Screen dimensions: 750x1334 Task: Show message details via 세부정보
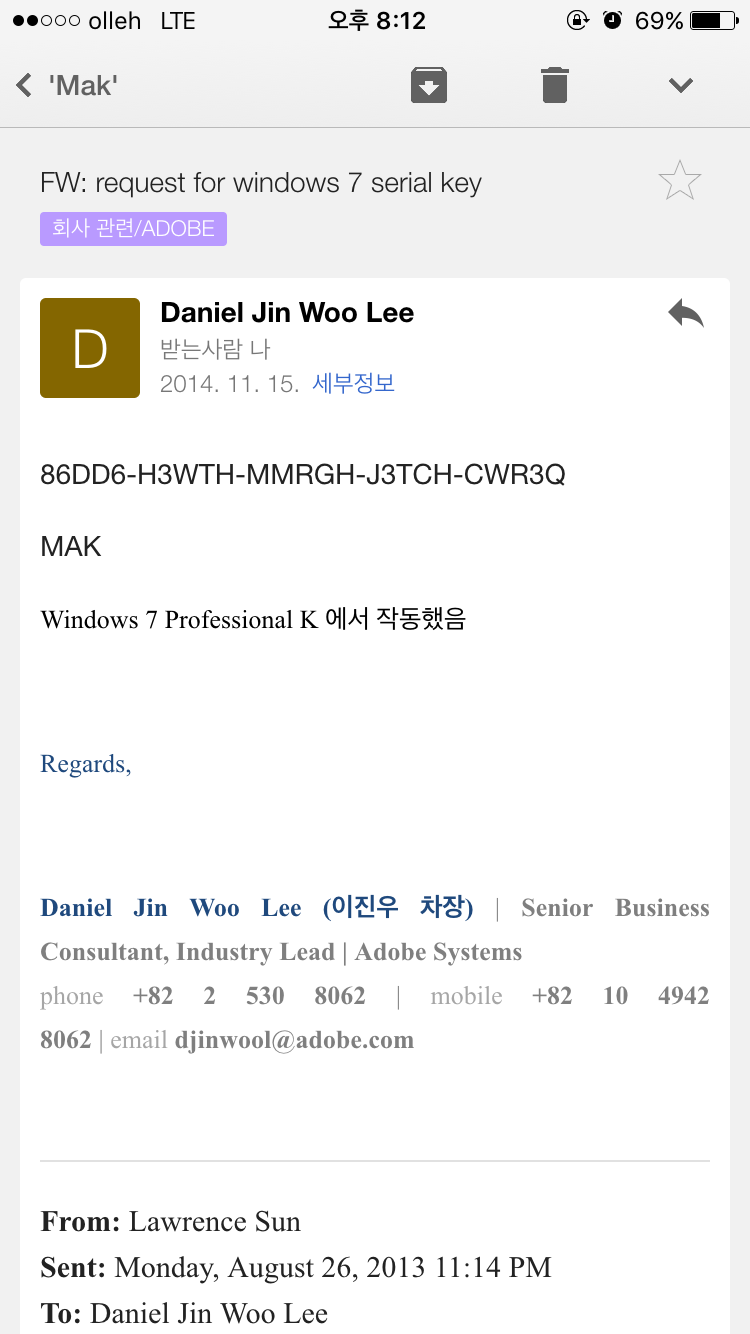(354, 383)
